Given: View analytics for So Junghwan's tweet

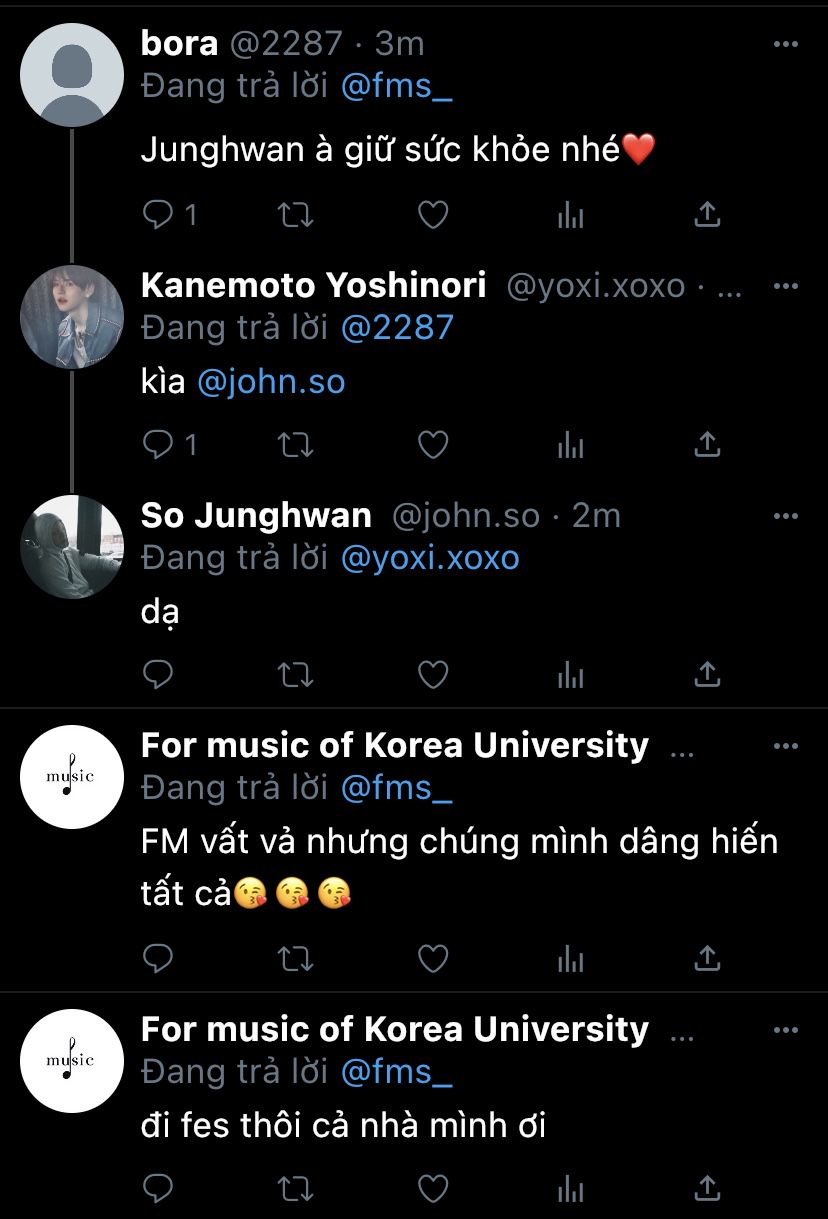Looking at the screenshot, I should pos(570,675).
